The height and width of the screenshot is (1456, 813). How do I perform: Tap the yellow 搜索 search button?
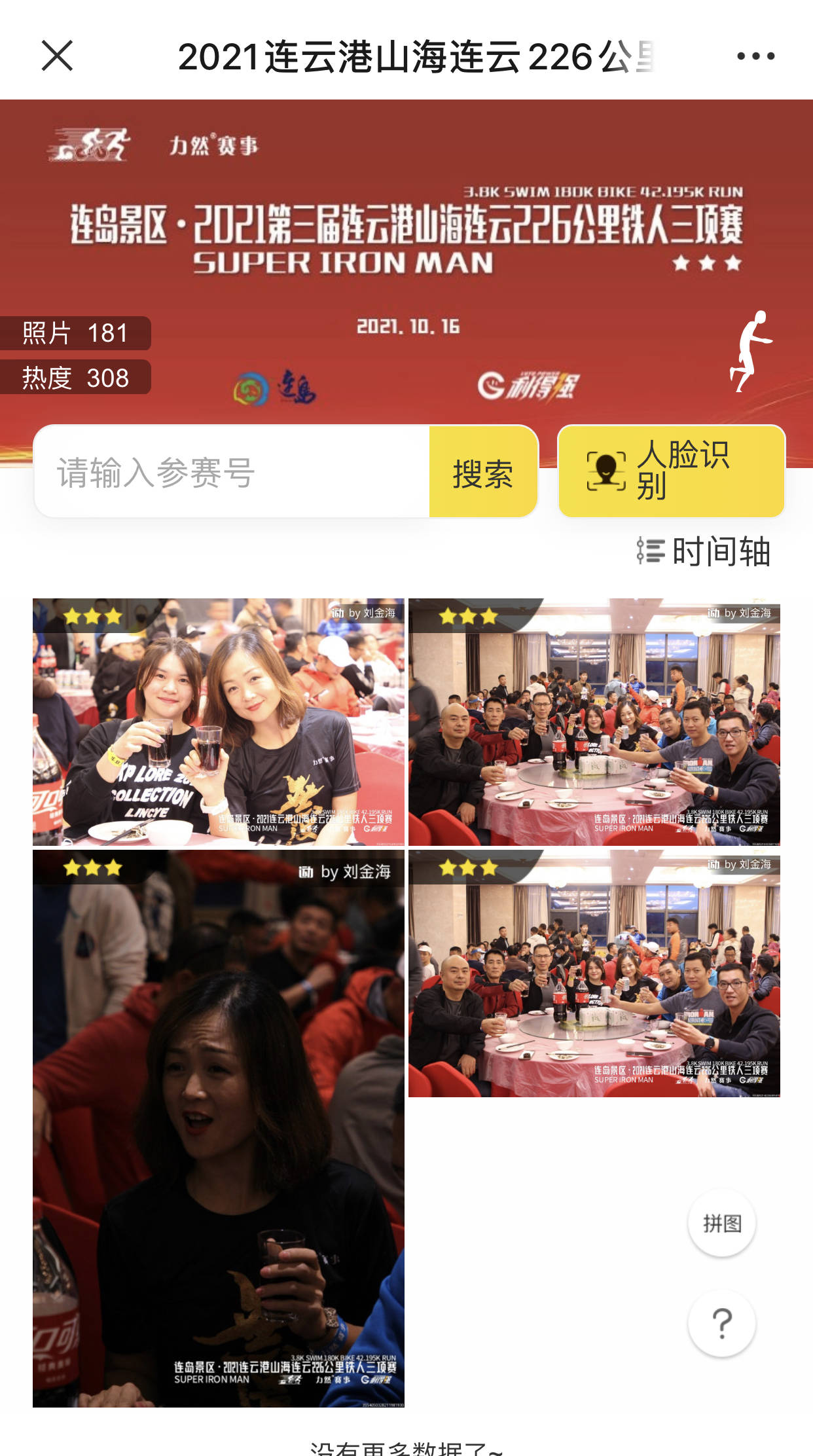[x=483, y=472]
